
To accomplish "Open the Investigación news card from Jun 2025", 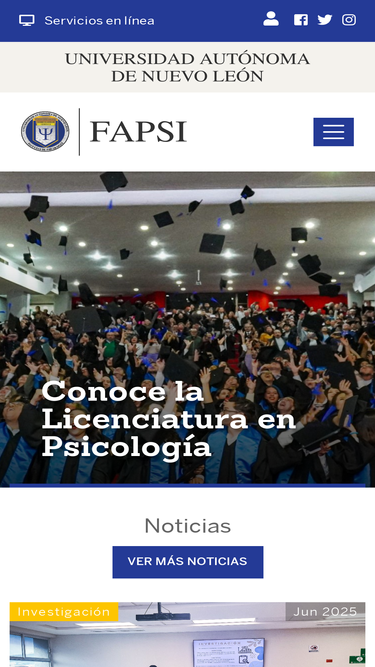I will pos(188,634).
